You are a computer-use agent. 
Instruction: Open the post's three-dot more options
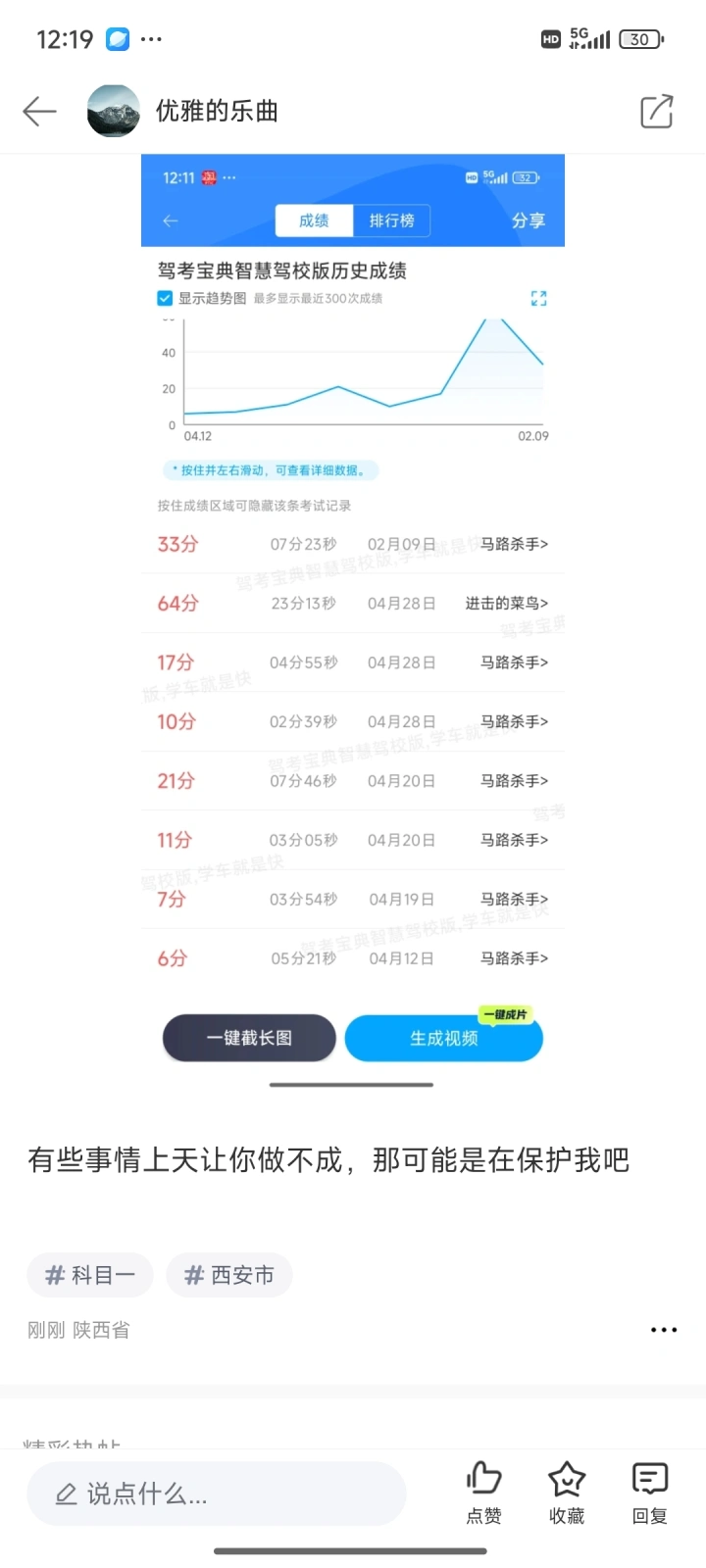(x=664, y=1330)
